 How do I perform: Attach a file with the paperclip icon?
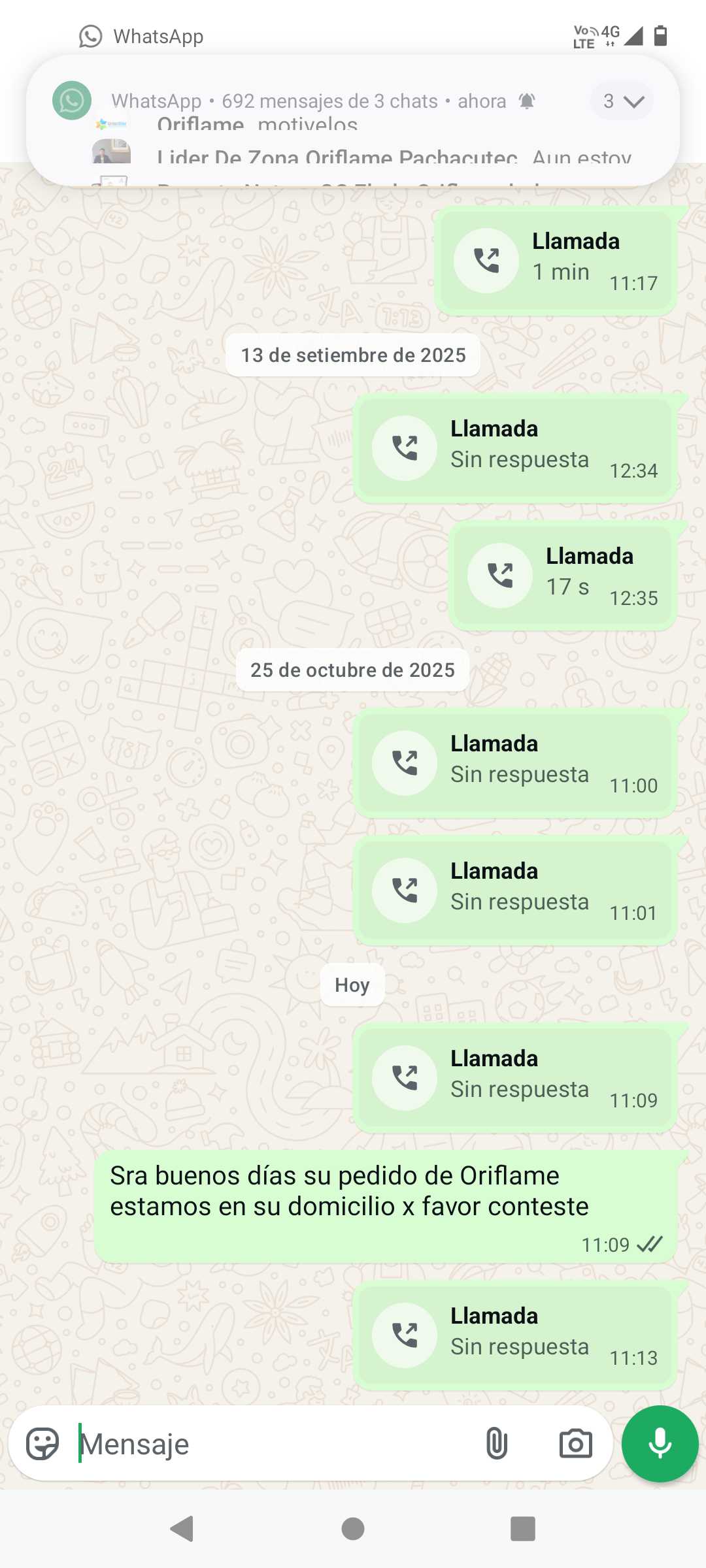coord(497,1444)
